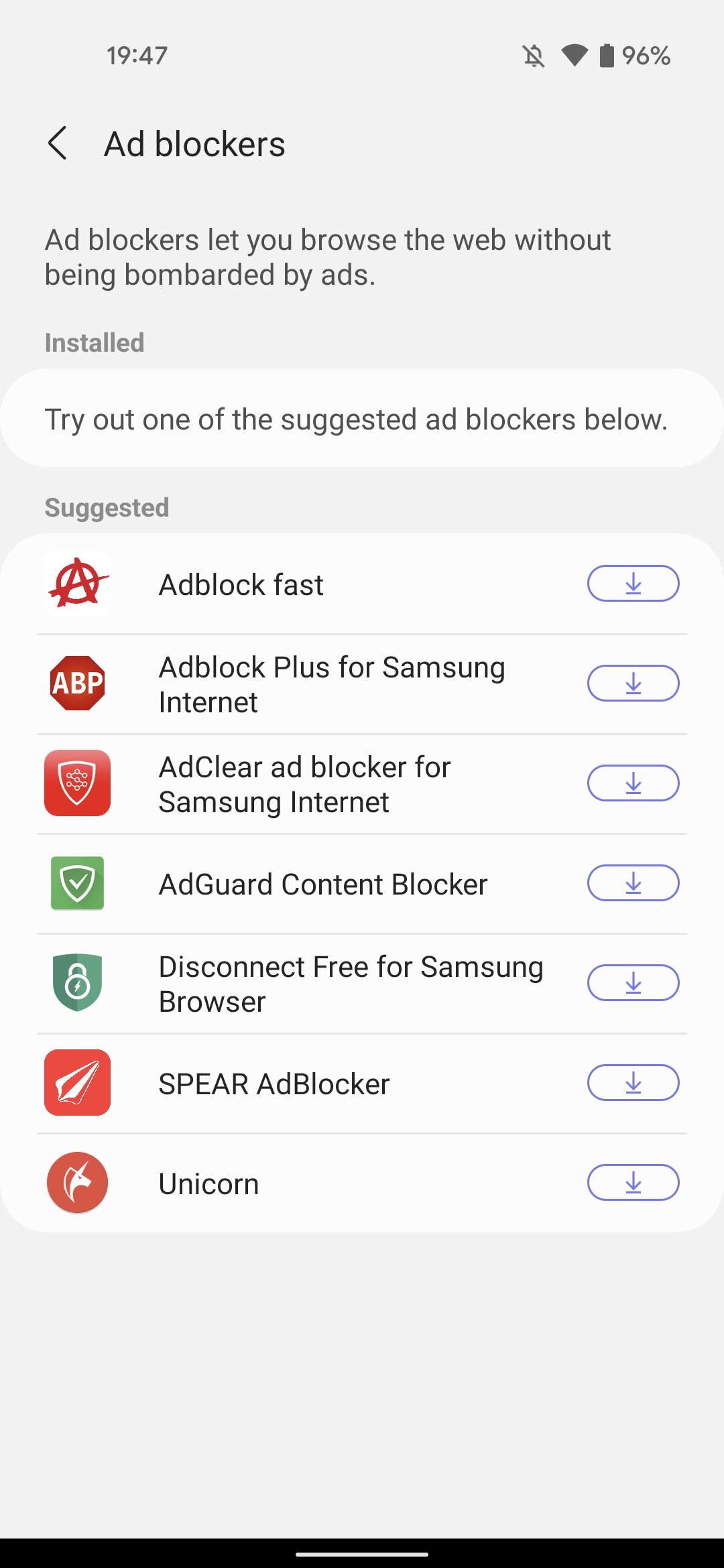Download SPEAR AdBlocker
724x1568 pixels.
[x=633, y=1083]
